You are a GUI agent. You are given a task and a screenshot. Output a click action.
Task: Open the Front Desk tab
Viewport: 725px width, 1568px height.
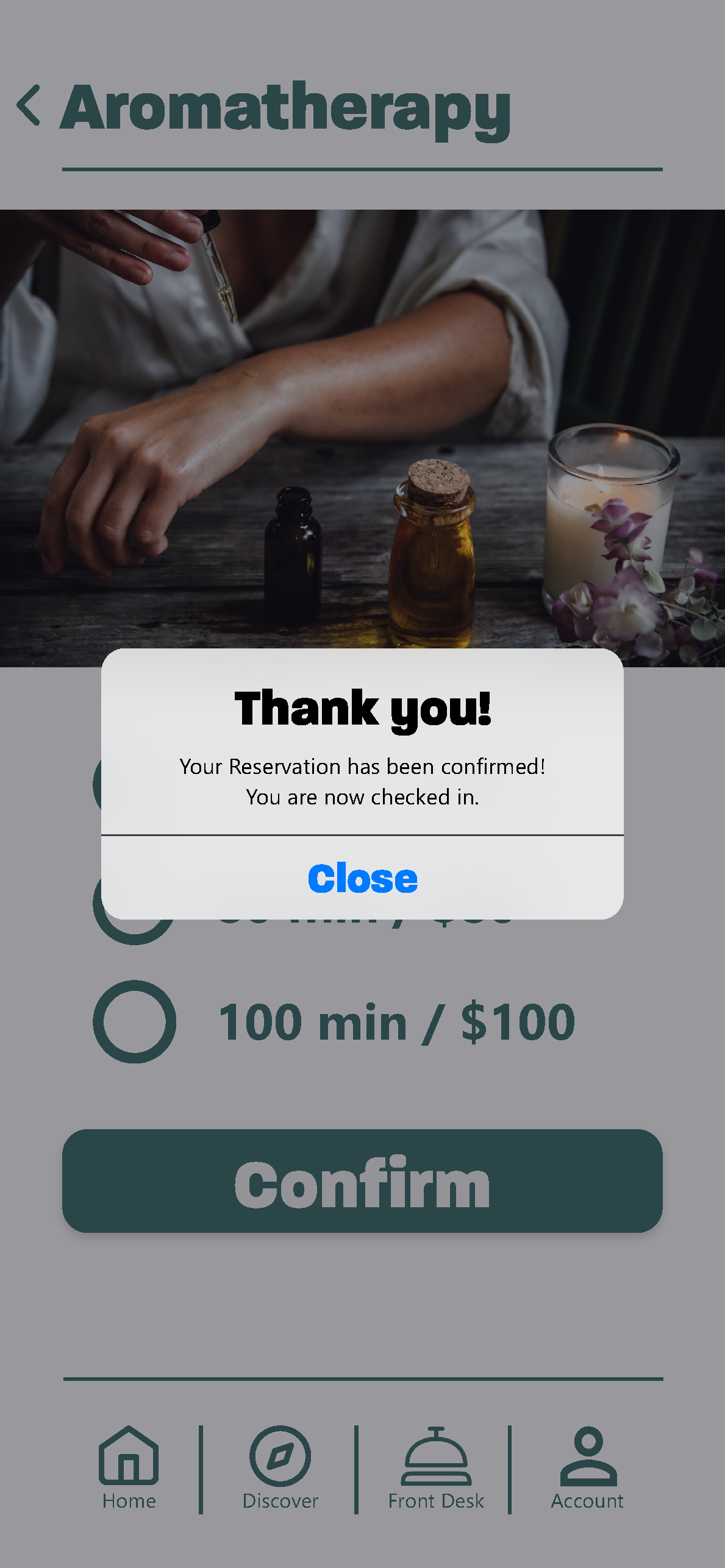436,1467
